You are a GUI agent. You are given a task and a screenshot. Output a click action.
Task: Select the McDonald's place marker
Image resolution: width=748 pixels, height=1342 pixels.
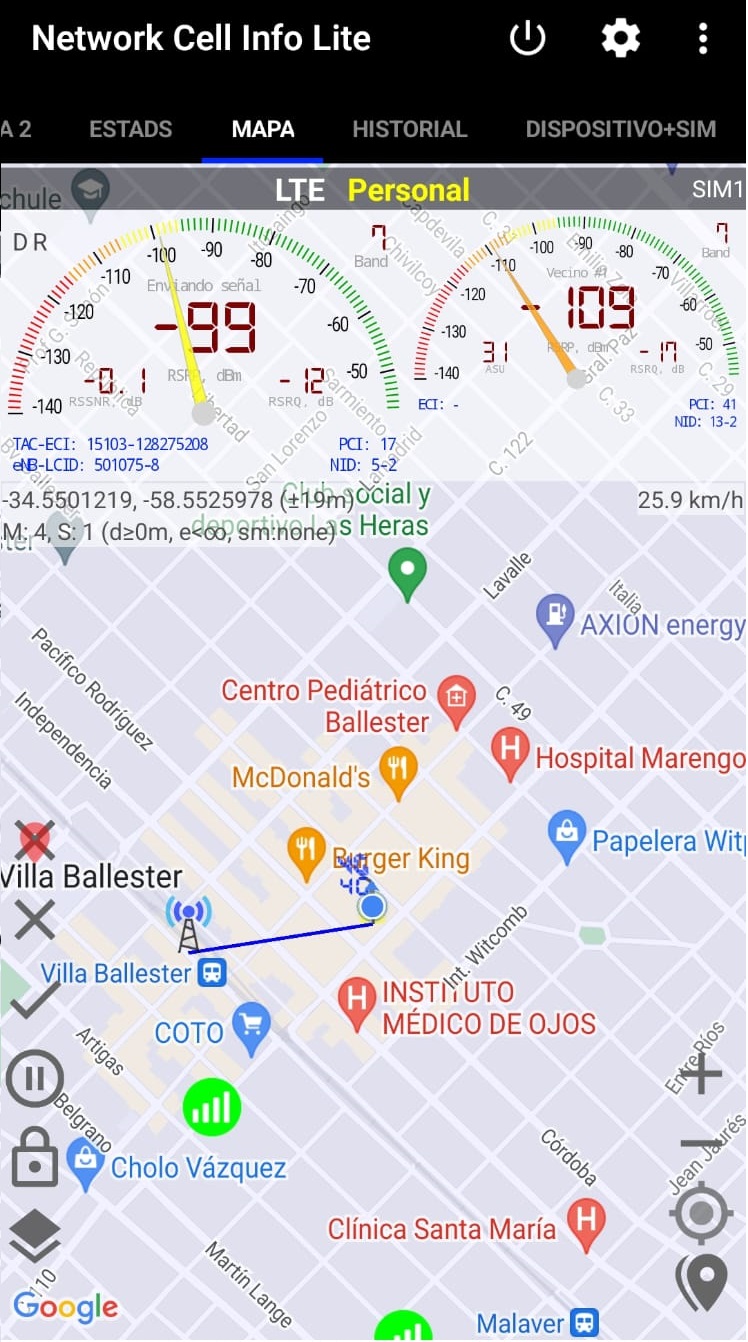pyautogui.click(x=399, y=772)
